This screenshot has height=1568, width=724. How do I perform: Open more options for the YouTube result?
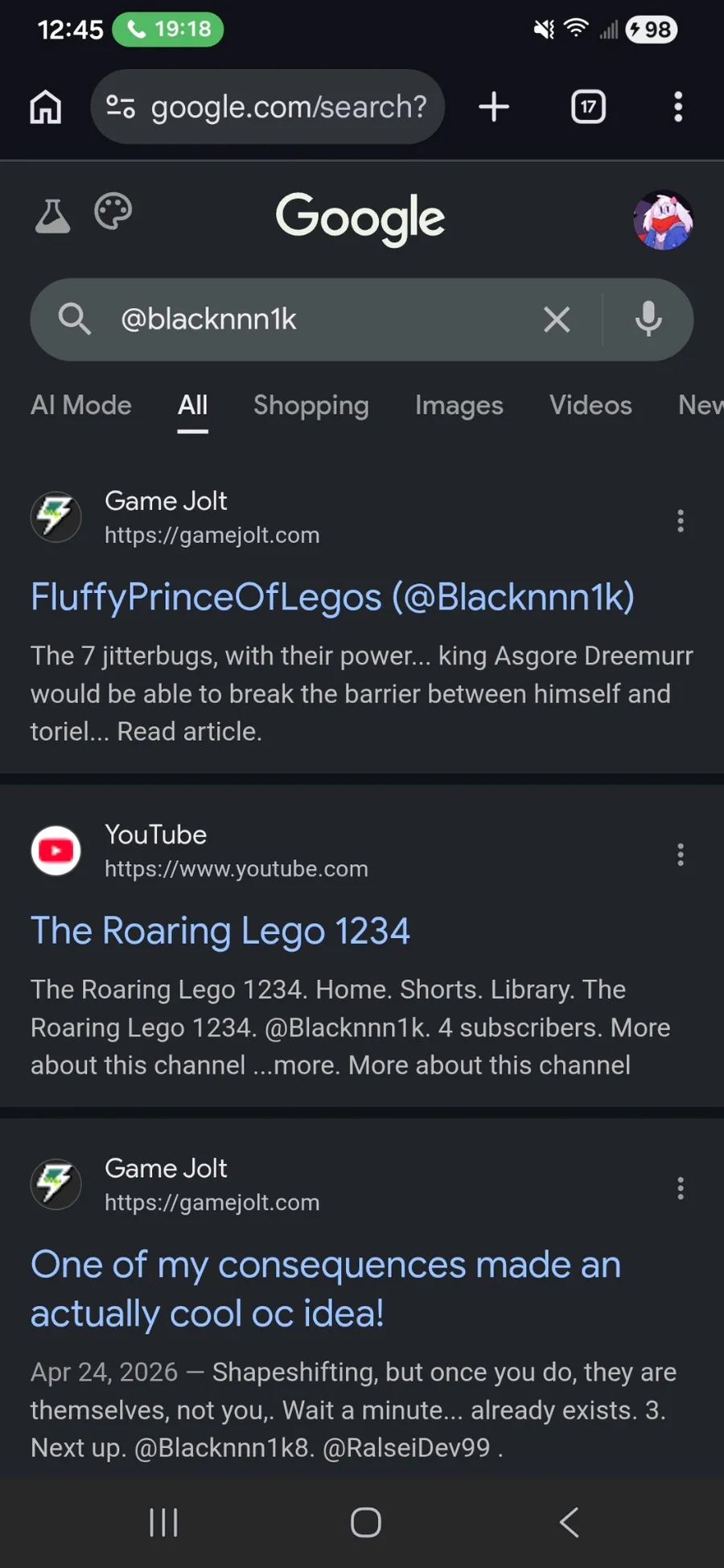[681, 854]
